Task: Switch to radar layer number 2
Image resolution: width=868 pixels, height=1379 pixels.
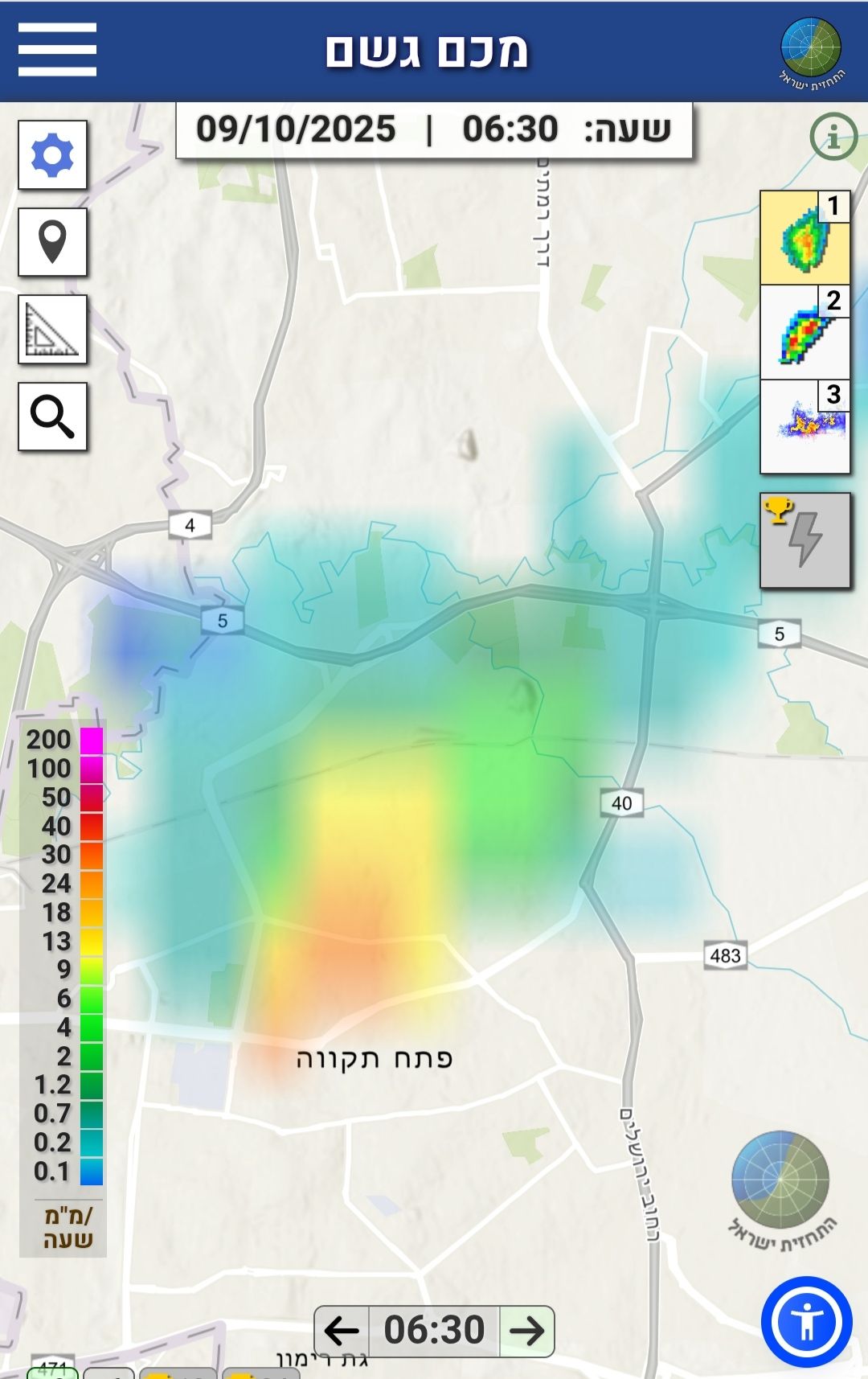Action: [805, 333]
